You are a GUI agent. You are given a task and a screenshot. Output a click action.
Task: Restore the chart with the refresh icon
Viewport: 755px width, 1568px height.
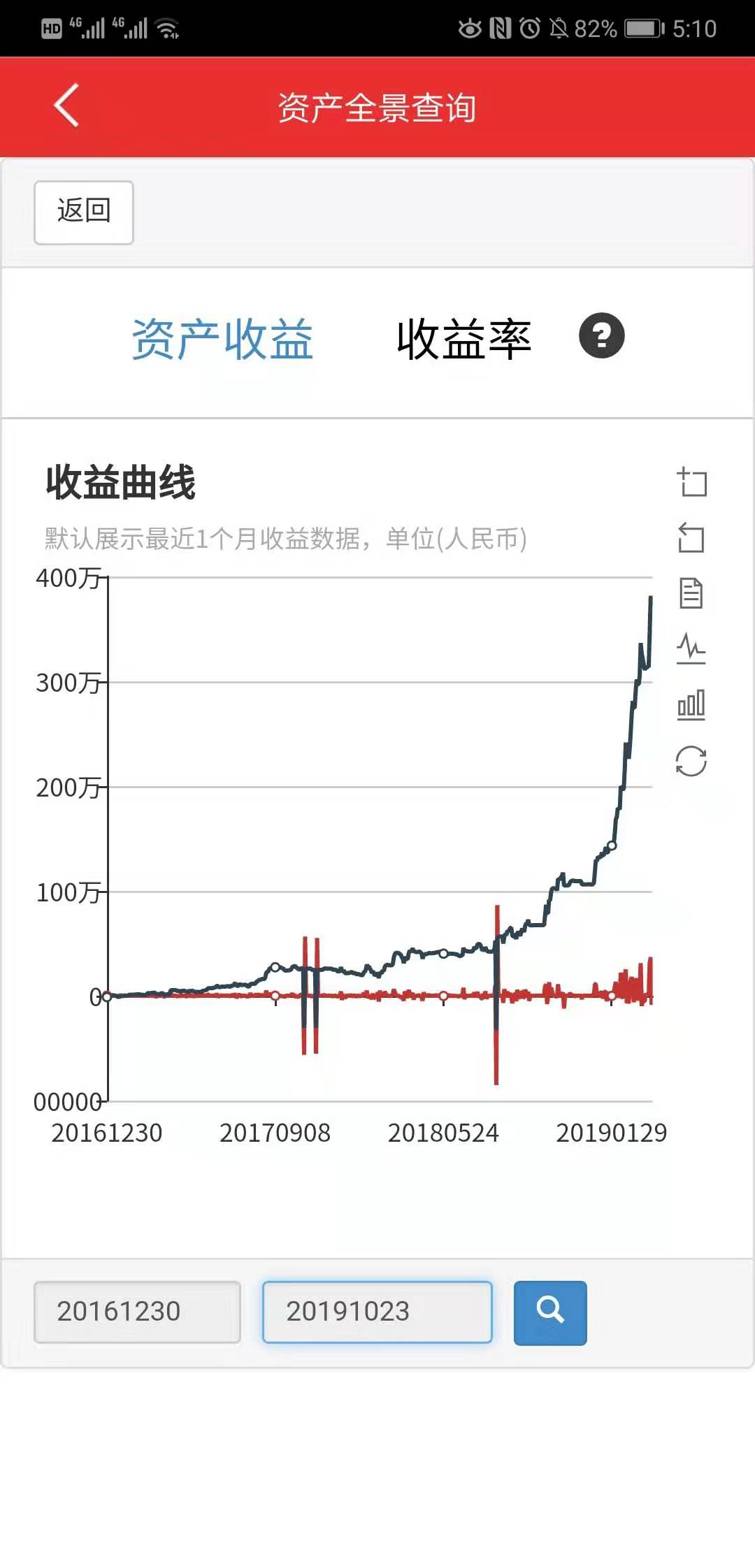(691, 761)
